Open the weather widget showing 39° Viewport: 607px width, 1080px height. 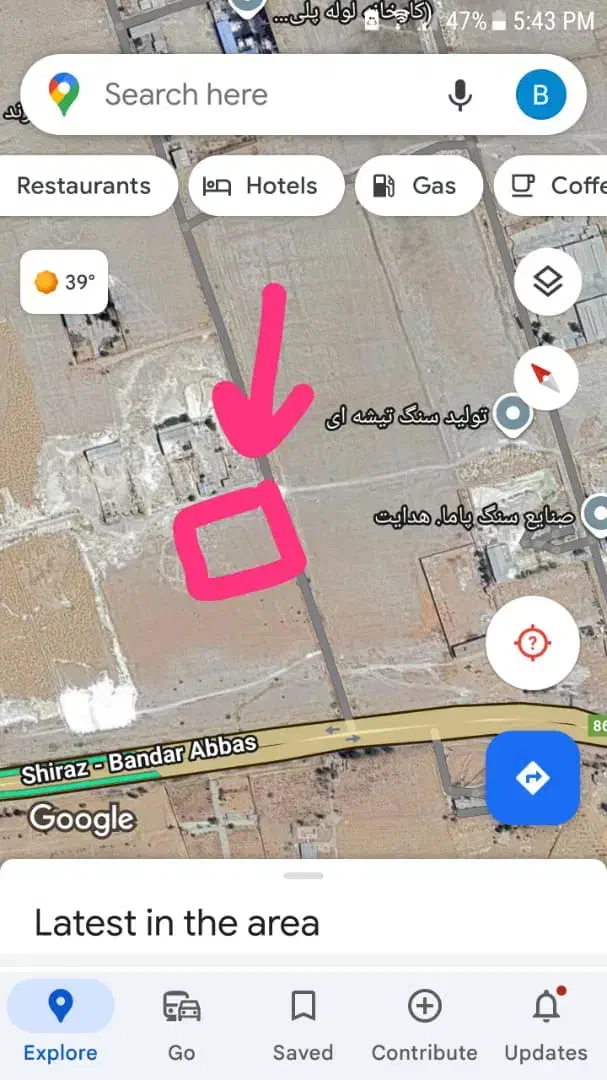pyautogui.click(x=64, y=282)
